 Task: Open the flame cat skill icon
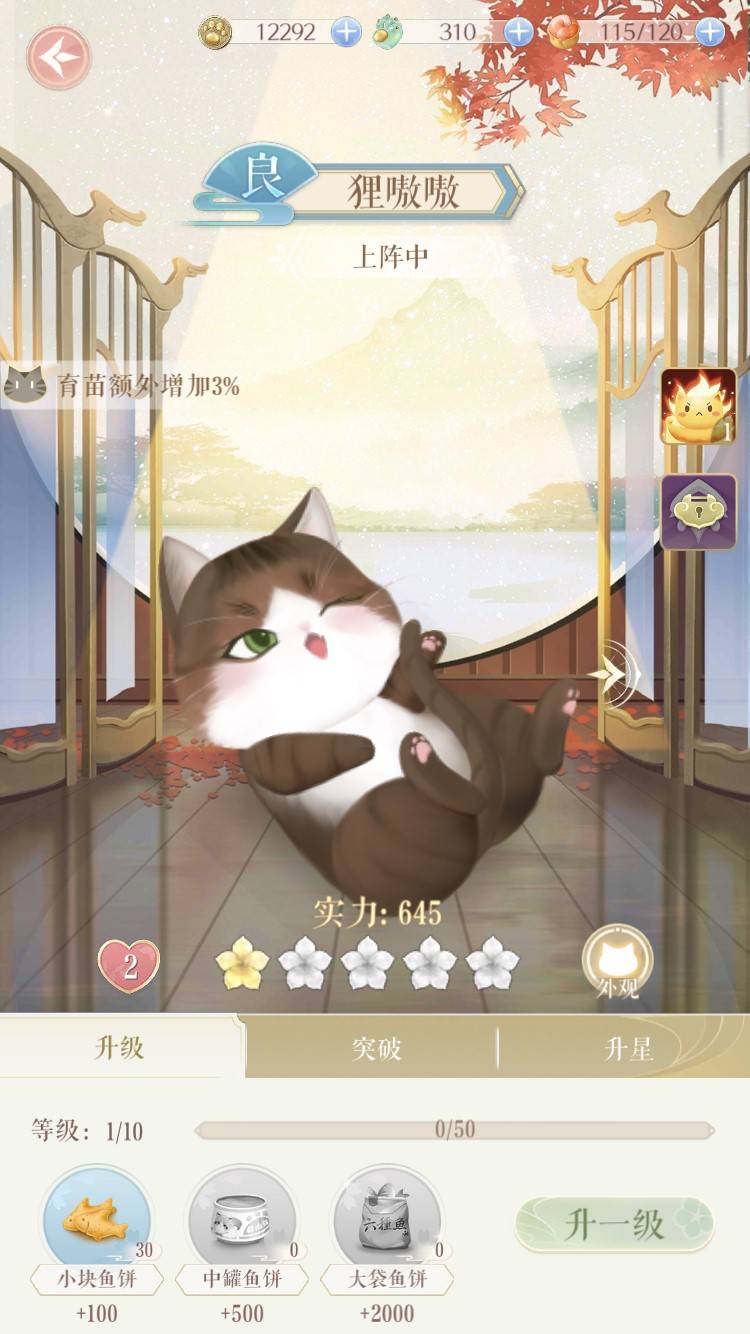[698, 406]
